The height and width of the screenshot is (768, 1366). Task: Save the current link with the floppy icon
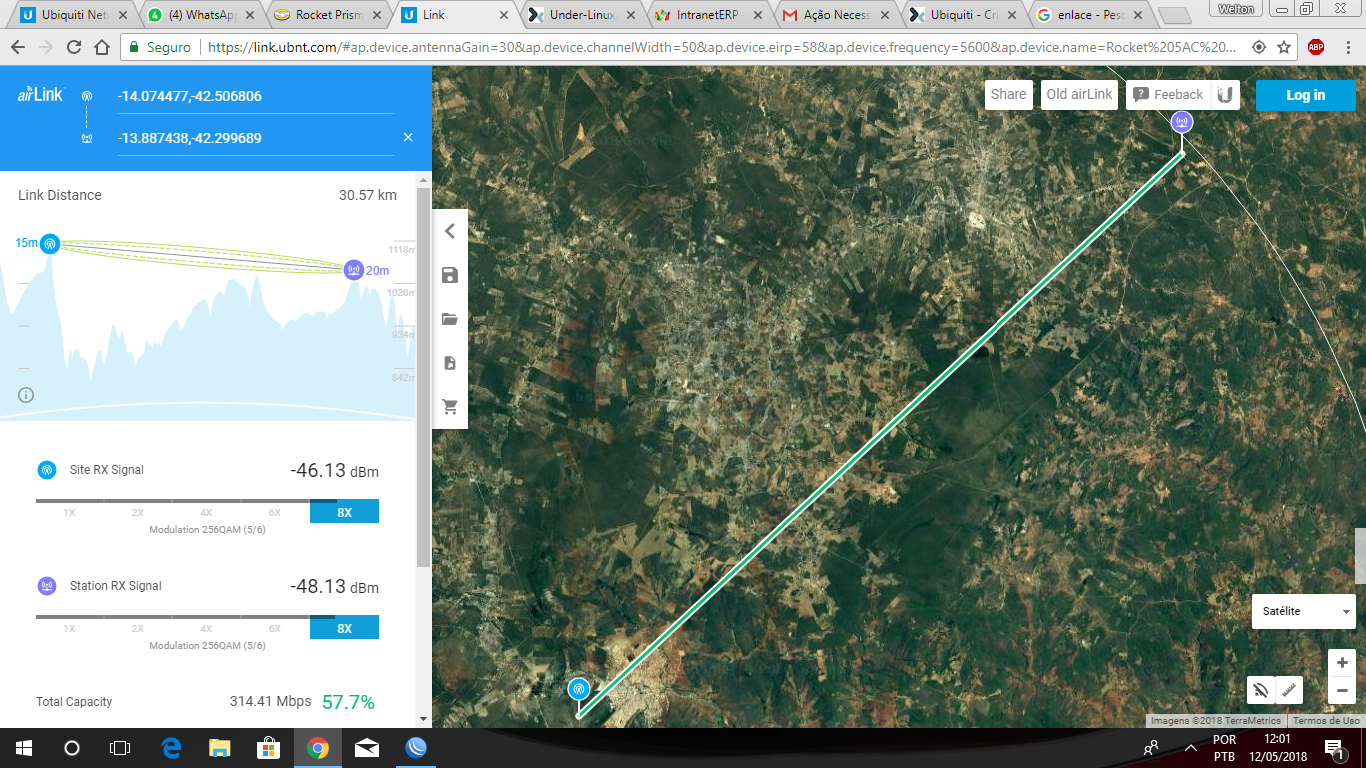(x=450, y=275)
